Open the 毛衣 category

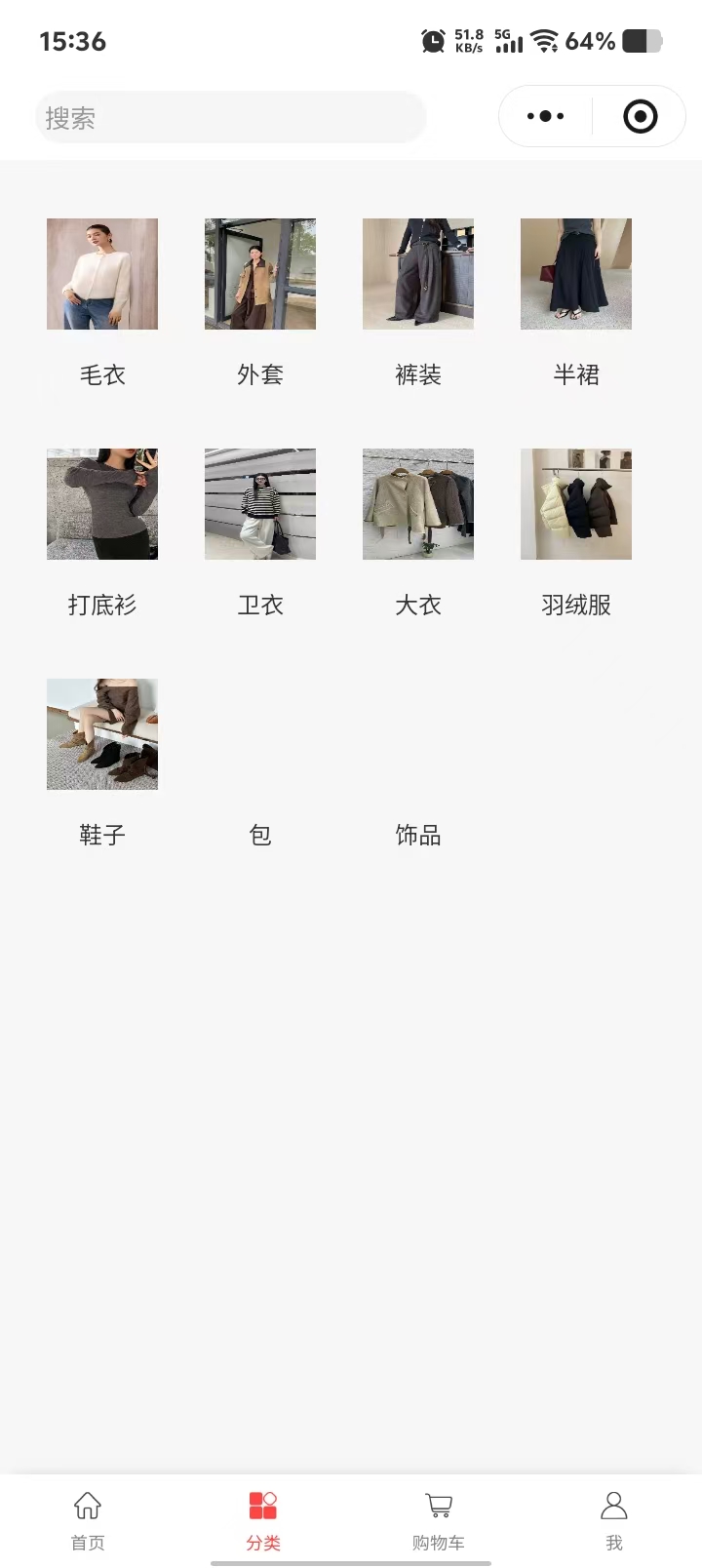(x=102, y=275)
